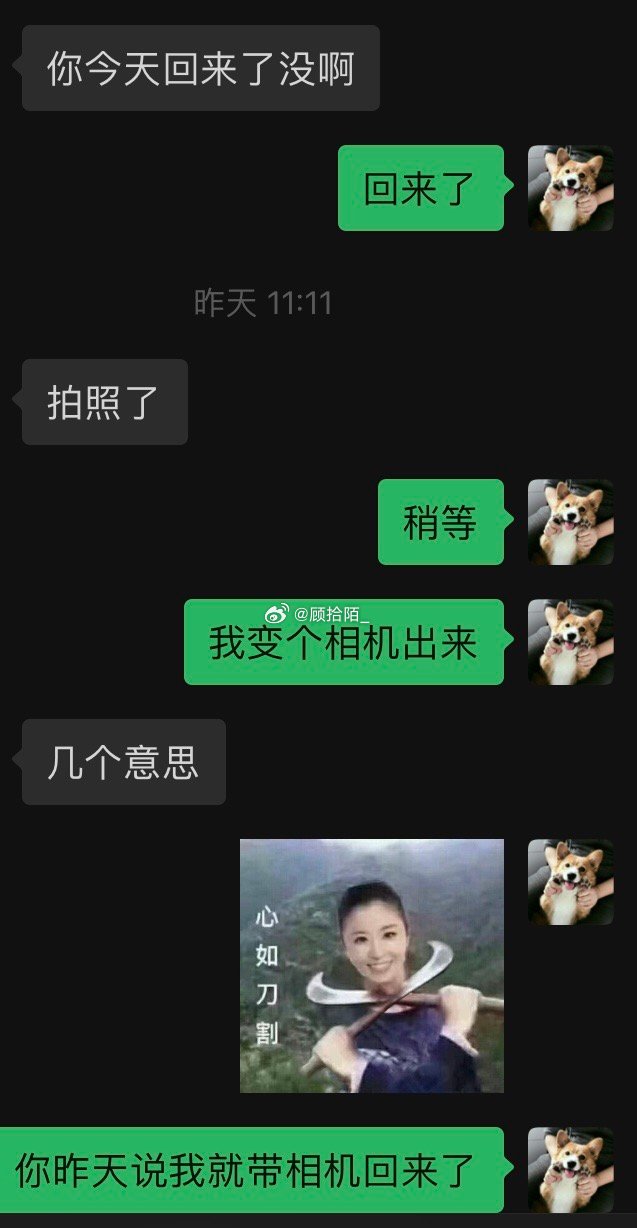Screen dimensions: 637x1228
Task: Open the 心如刀割 meme image in the chat
Action: pyautogui.click(x=371, y=965)
